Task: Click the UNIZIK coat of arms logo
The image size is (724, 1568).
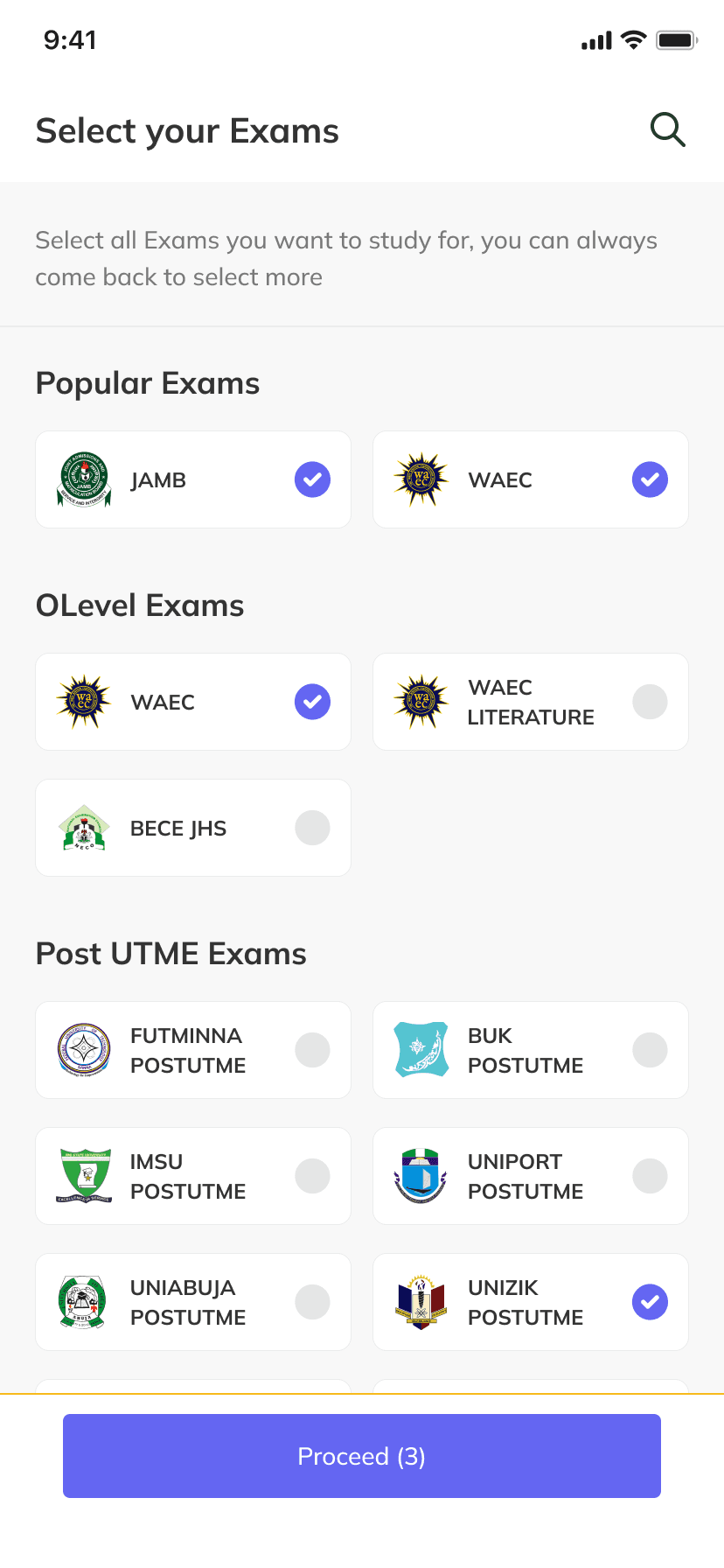Action: pos(421,1302)
